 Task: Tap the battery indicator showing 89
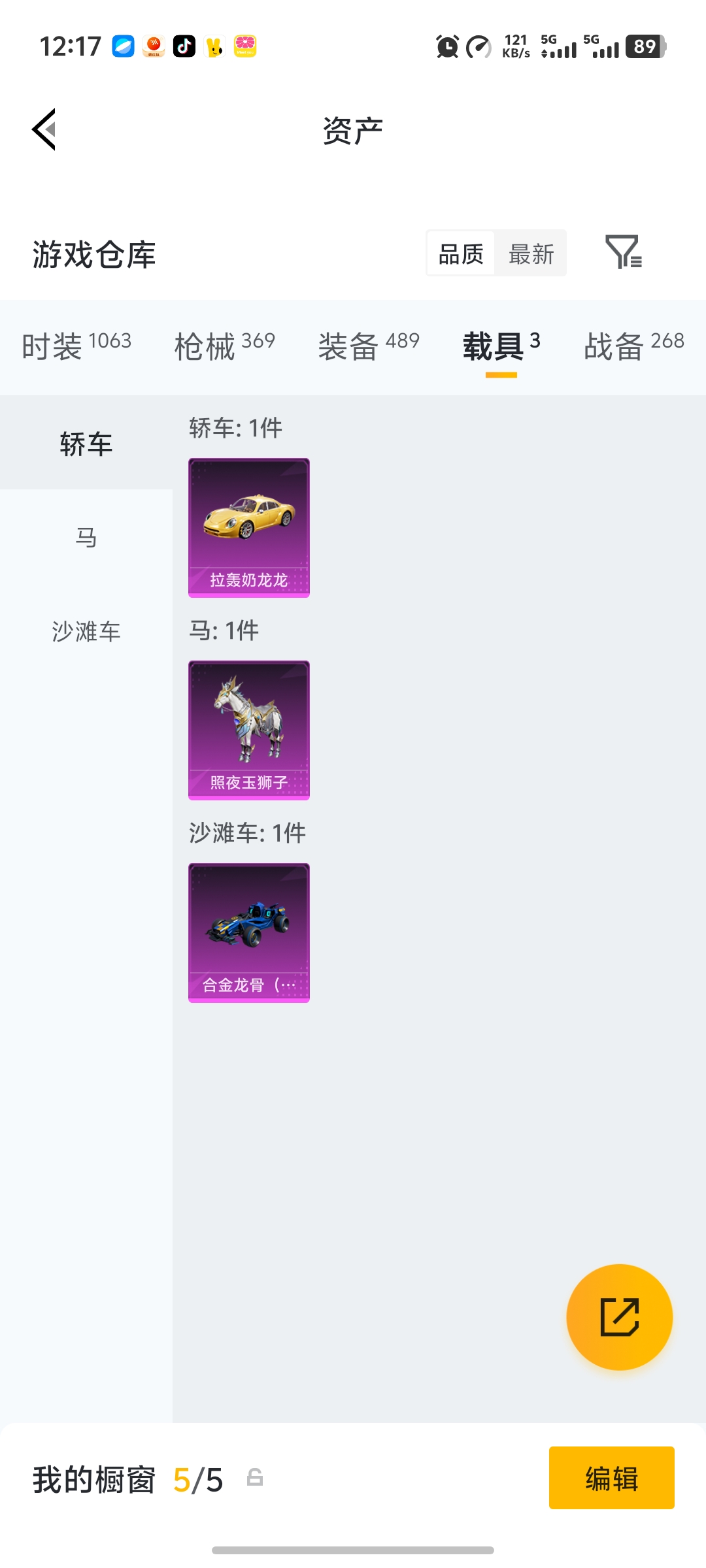click(645, 47)
